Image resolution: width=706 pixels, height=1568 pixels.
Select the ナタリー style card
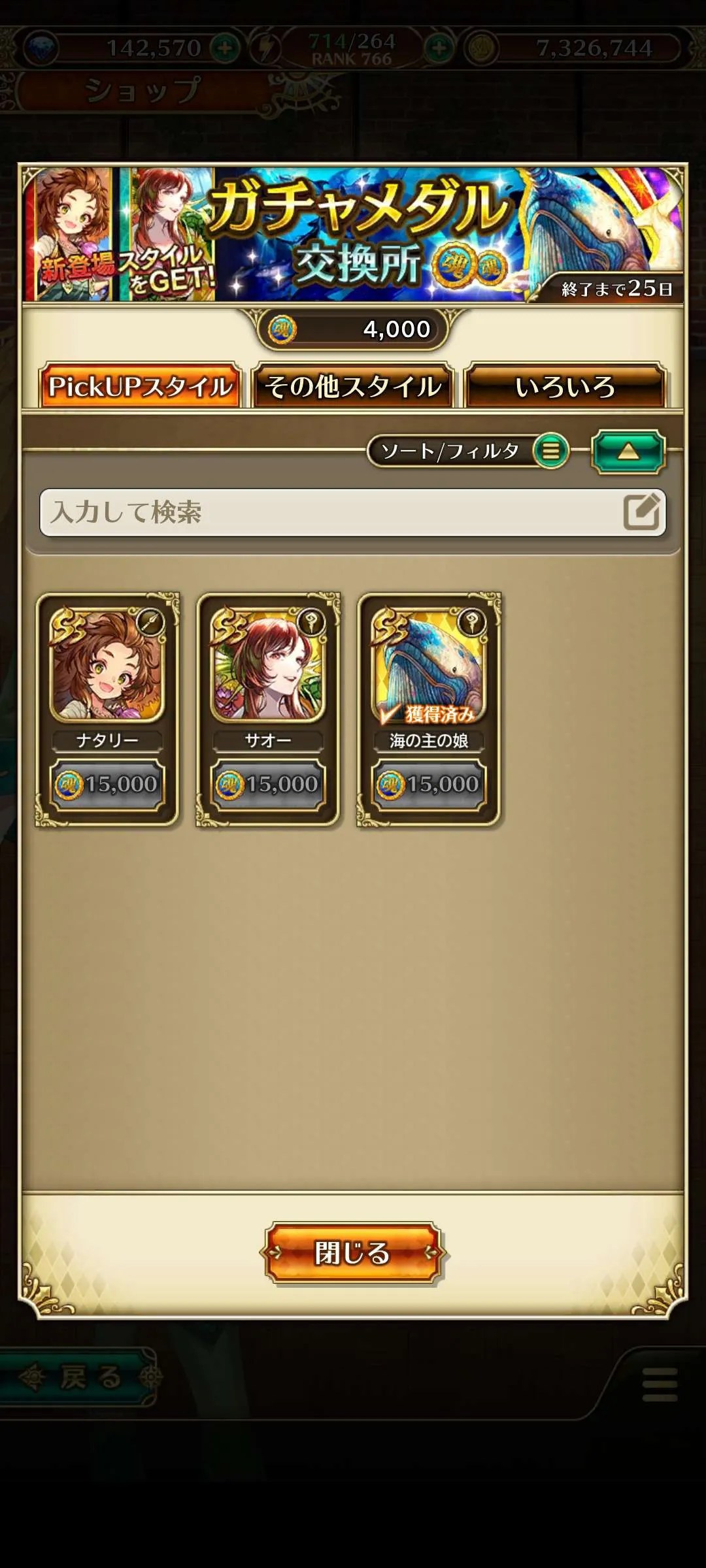[x=107, y=709]
